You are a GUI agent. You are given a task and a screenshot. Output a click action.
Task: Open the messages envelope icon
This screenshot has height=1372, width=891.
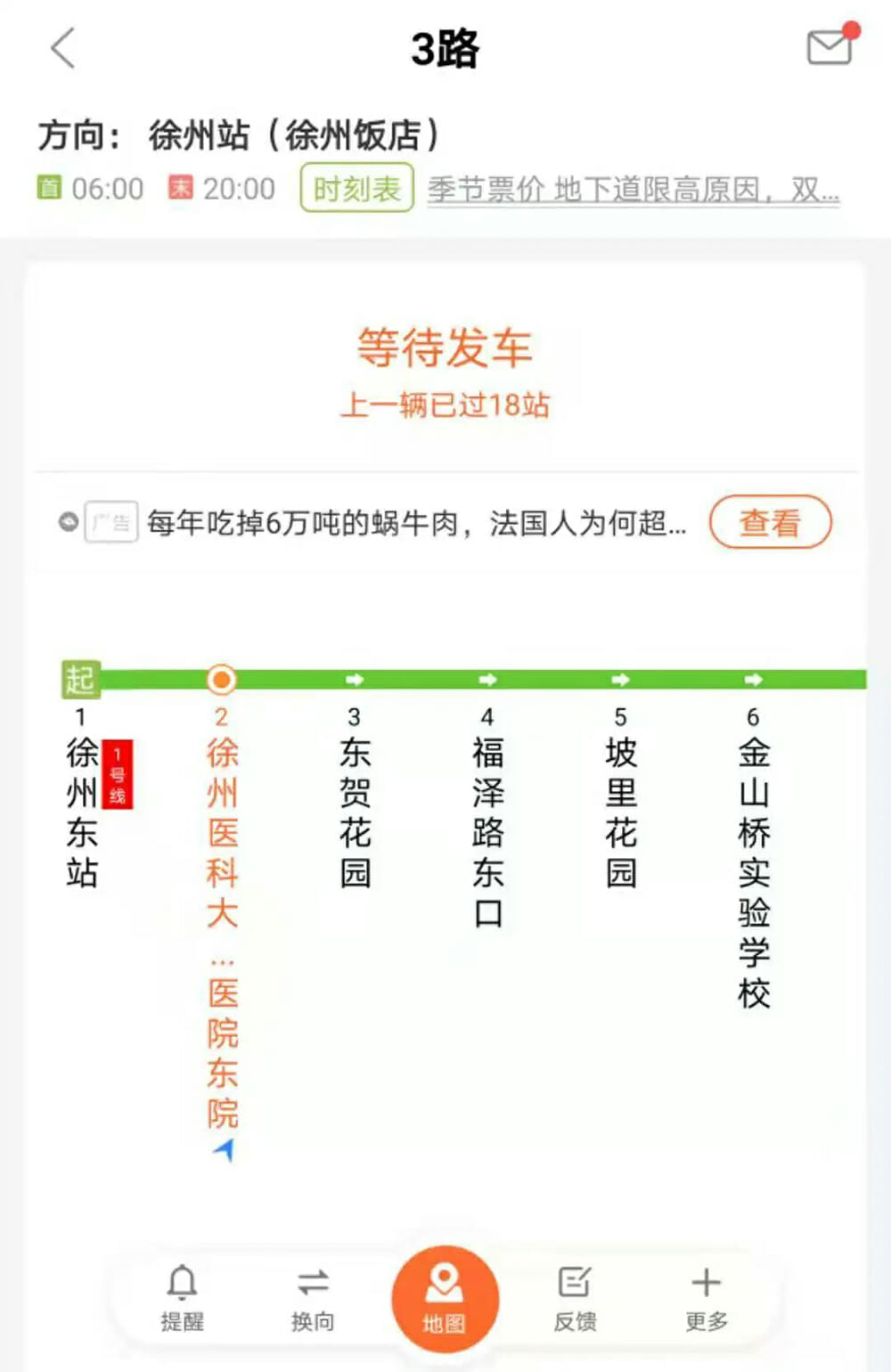830,46
